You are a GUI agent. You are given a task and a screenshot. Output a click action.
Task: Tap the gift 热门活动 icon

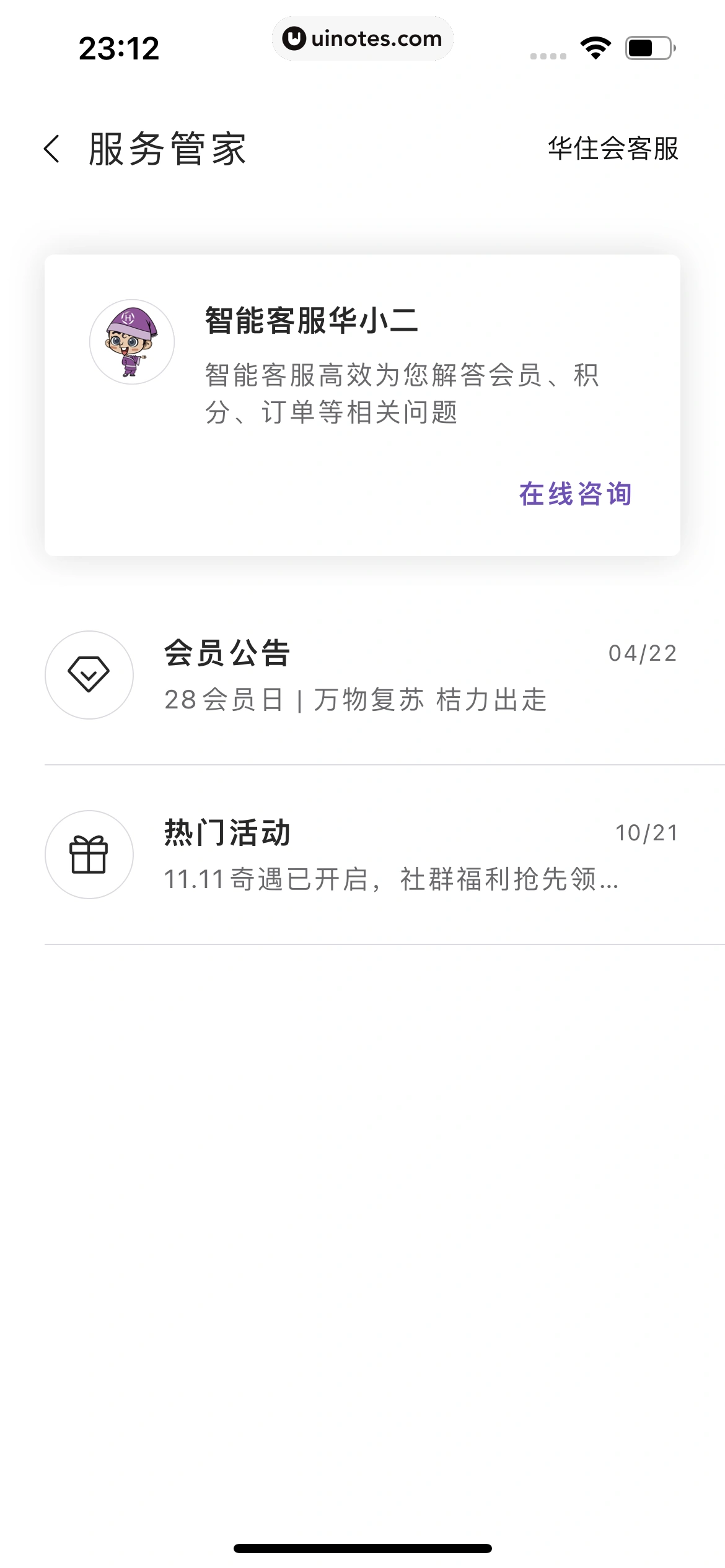(89, 855)
